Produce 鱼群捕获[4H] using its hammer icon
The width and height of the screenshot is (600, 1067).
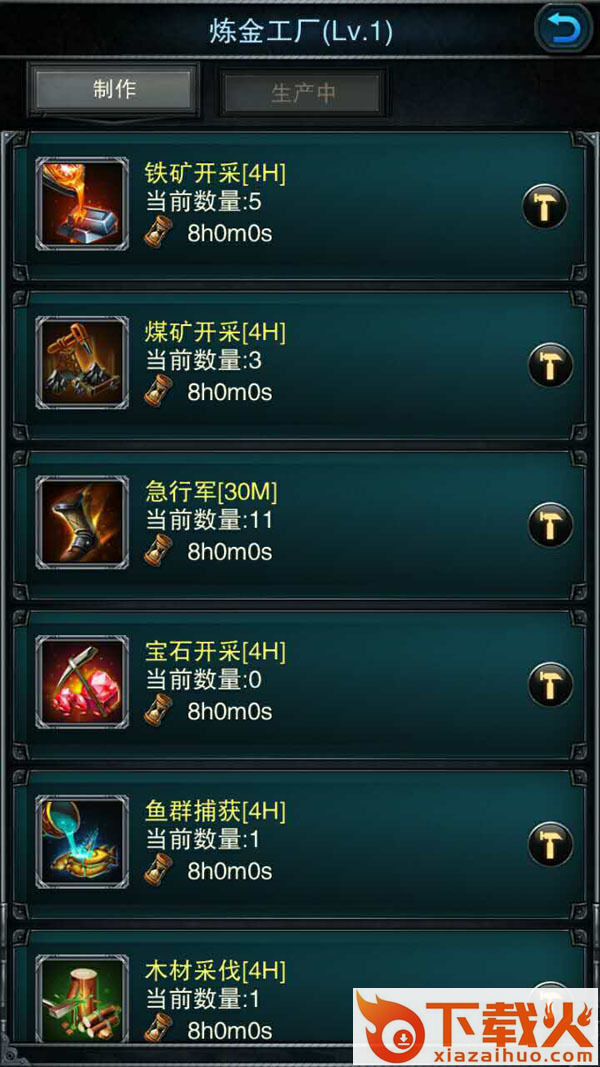550,843
